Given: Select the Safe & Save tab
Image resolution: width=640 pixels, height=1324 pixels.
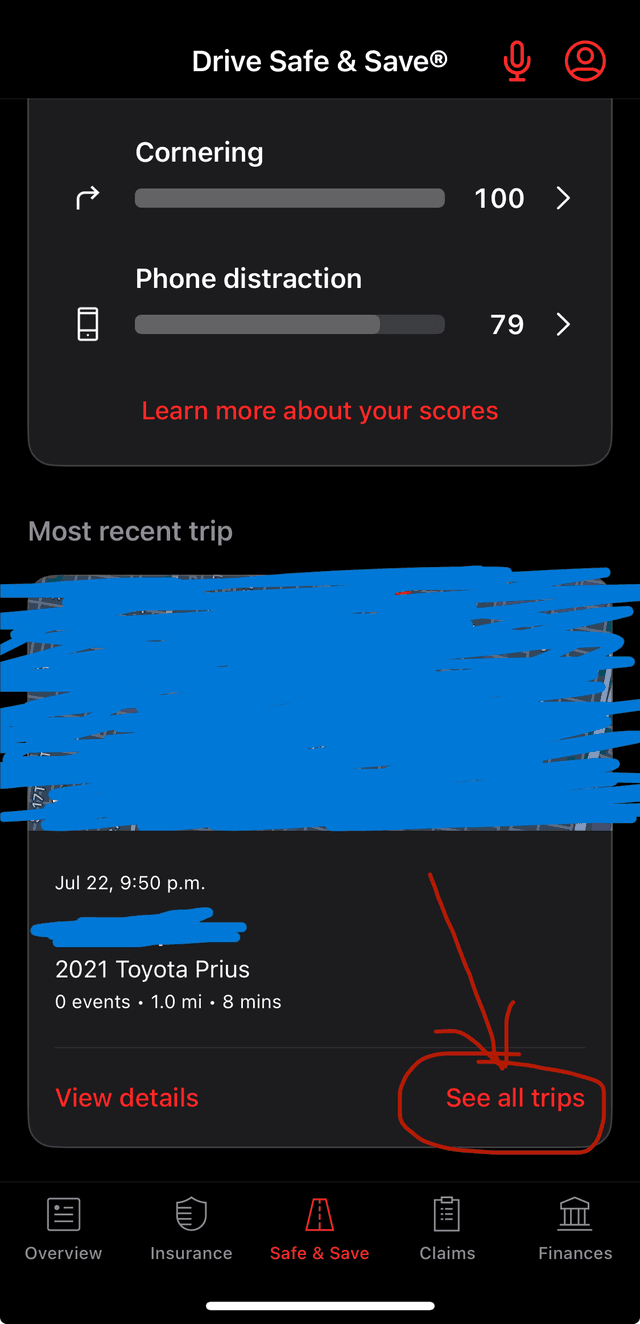Looking at the screenshot, I should pyautogui.click(x=320, y=1230).
